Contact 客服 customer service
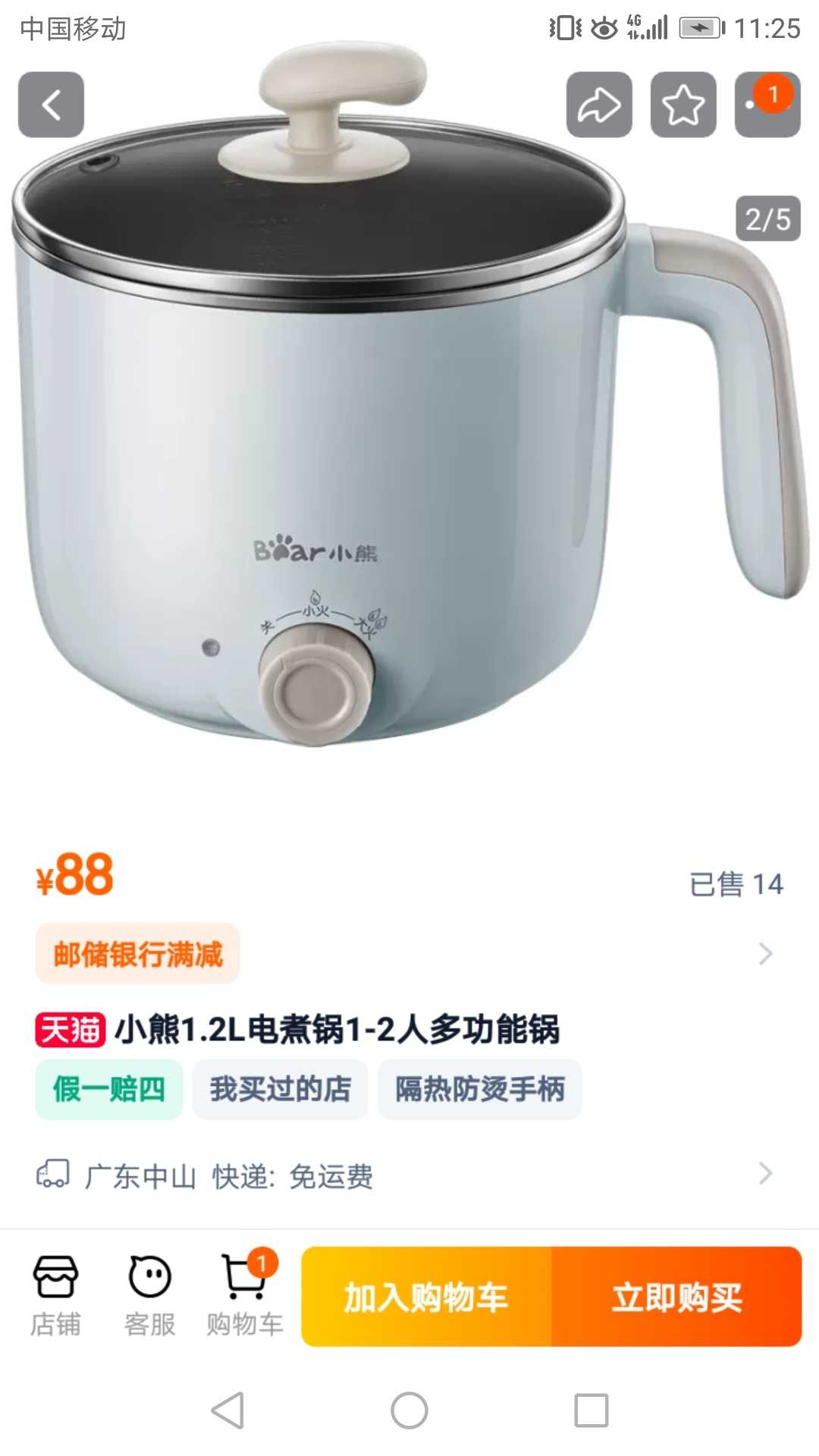The width and height of the screenshot is (819, 1456). point(149,1295)
